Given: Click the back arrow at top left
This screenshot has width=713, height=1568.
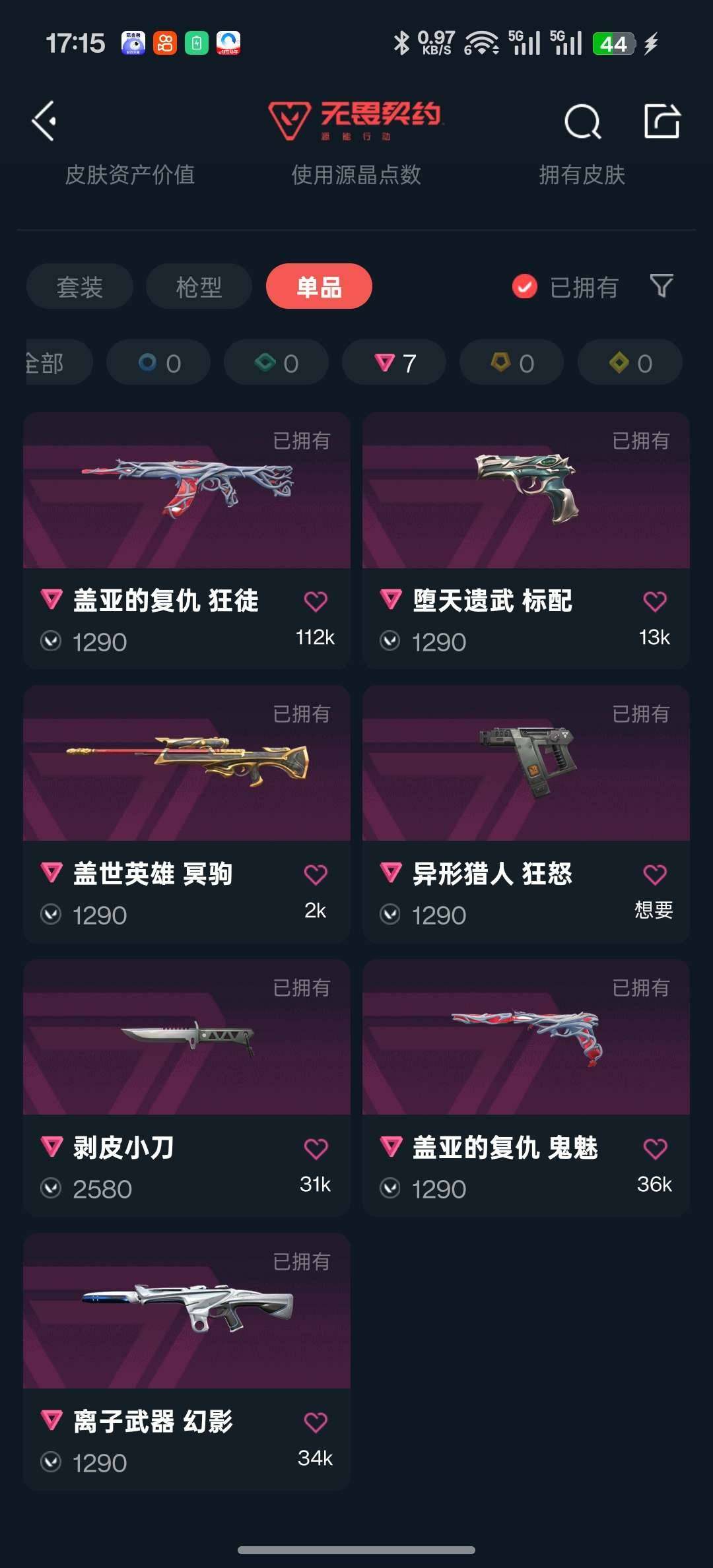Looking at the screenshot, I should point(44,121).
